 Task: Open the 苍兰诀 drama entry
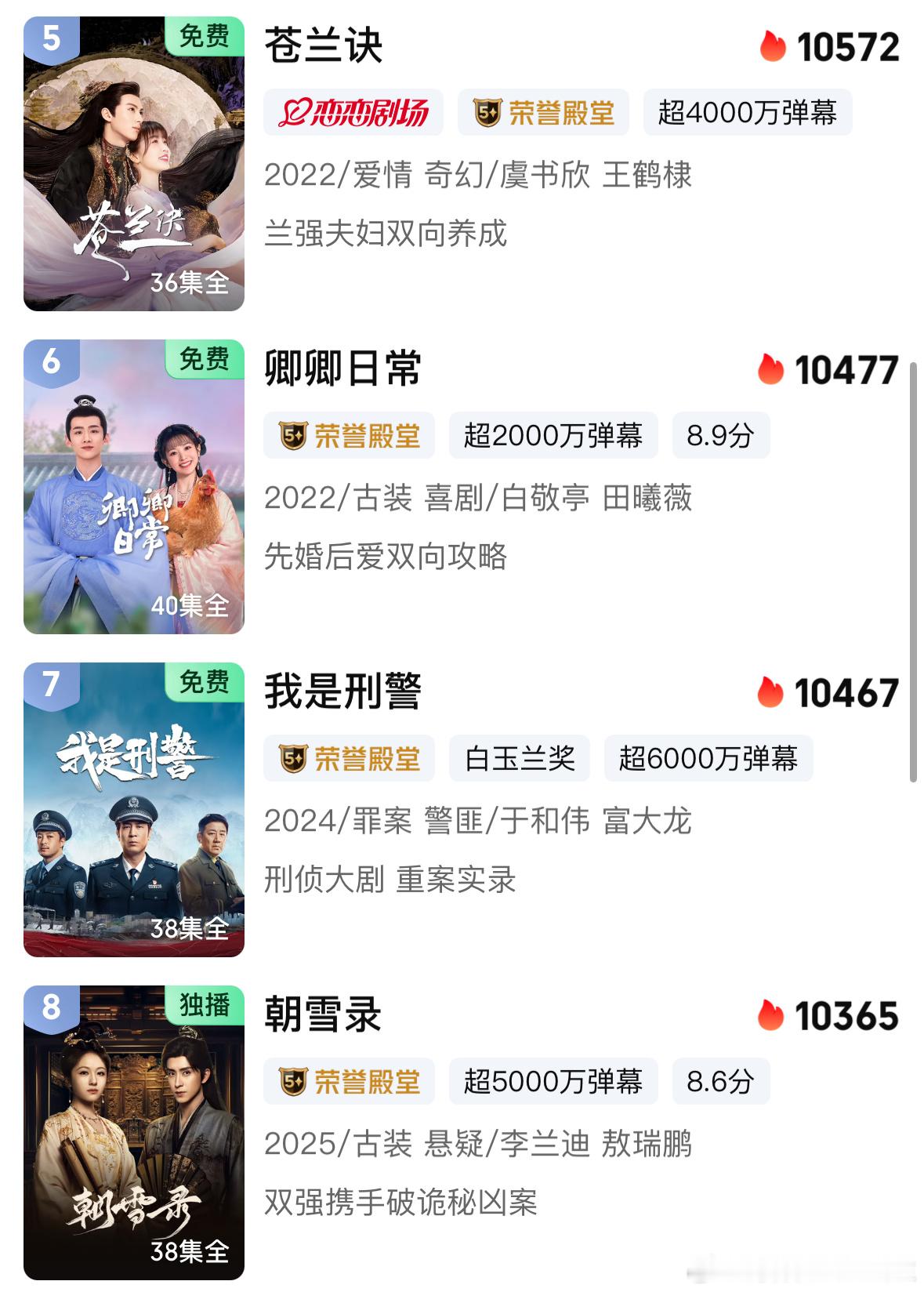(323, 45)
